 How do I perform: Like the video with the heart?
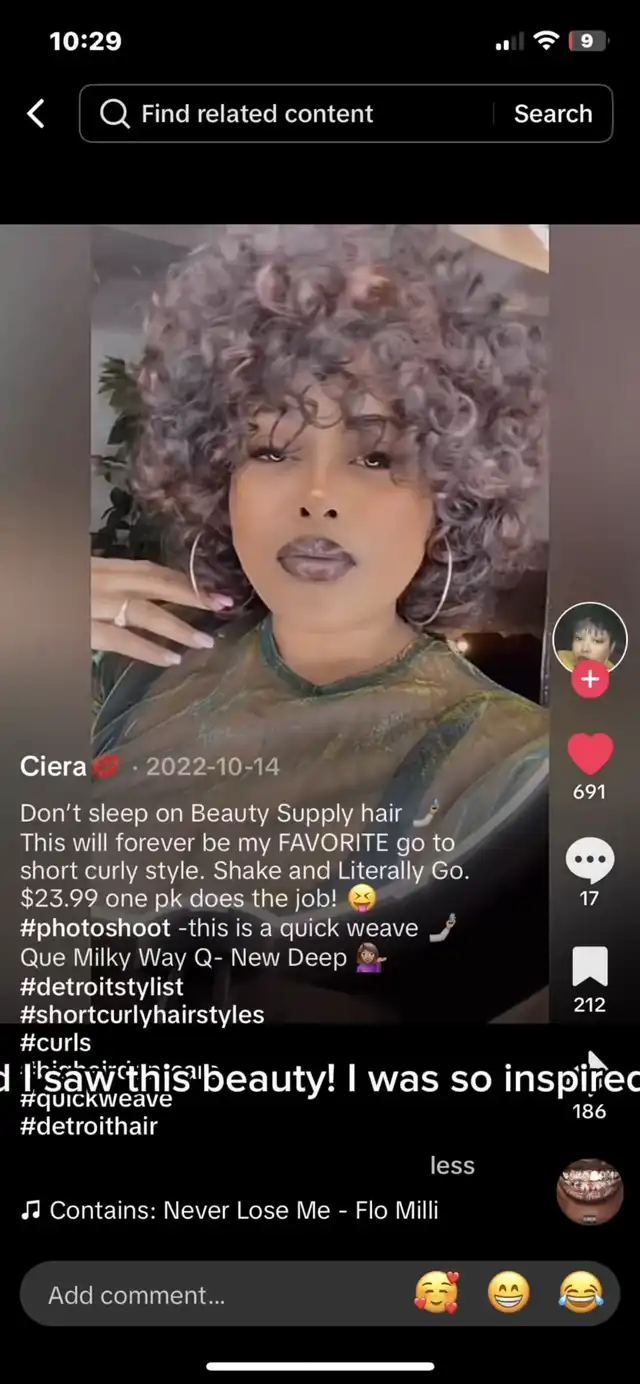pyautogui.click(x=589, y=755)
